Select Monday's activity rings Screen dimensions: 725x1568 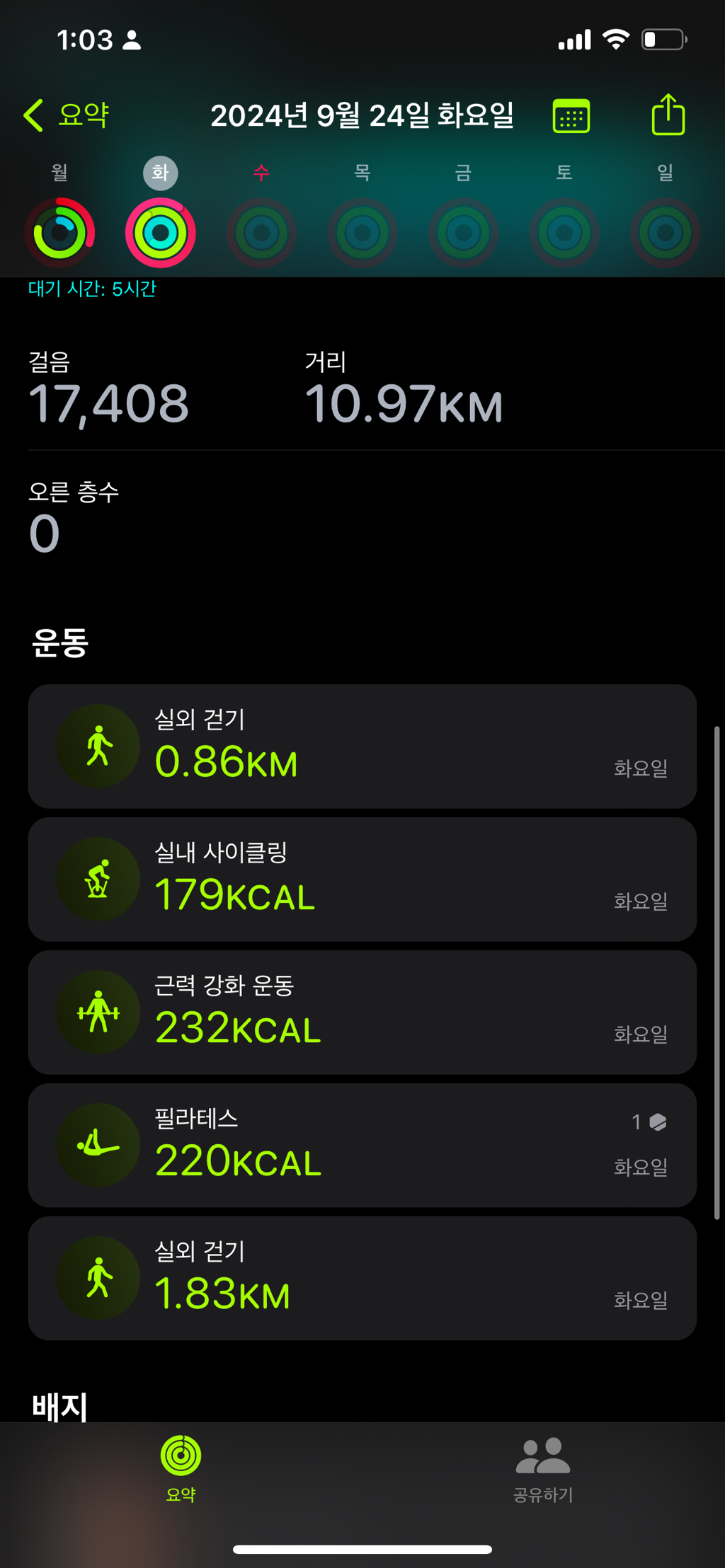point(59,232)
